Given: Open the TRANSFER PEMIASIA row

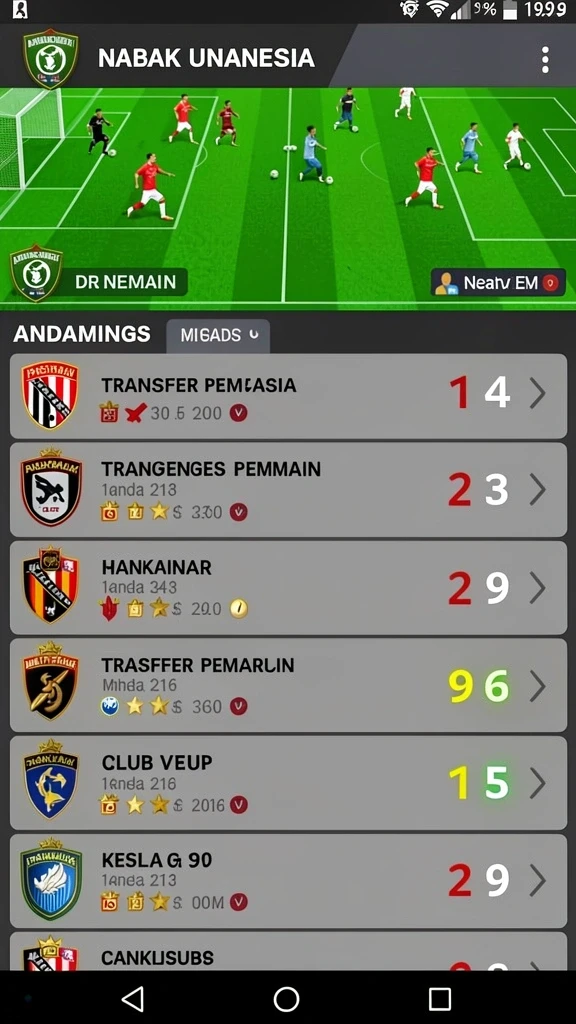Looking at the screenshot, I should click(x=288, y=396).
